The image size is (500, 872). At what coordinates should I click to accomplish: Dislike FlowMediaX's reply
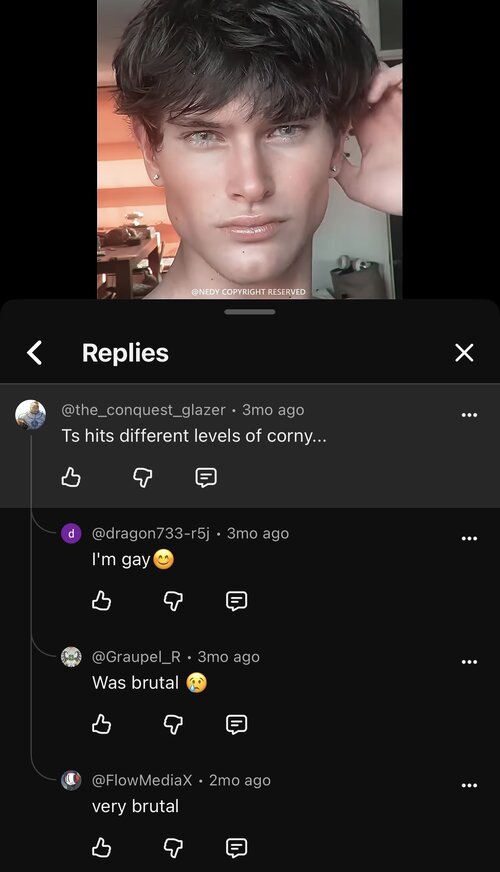[173, 848]
